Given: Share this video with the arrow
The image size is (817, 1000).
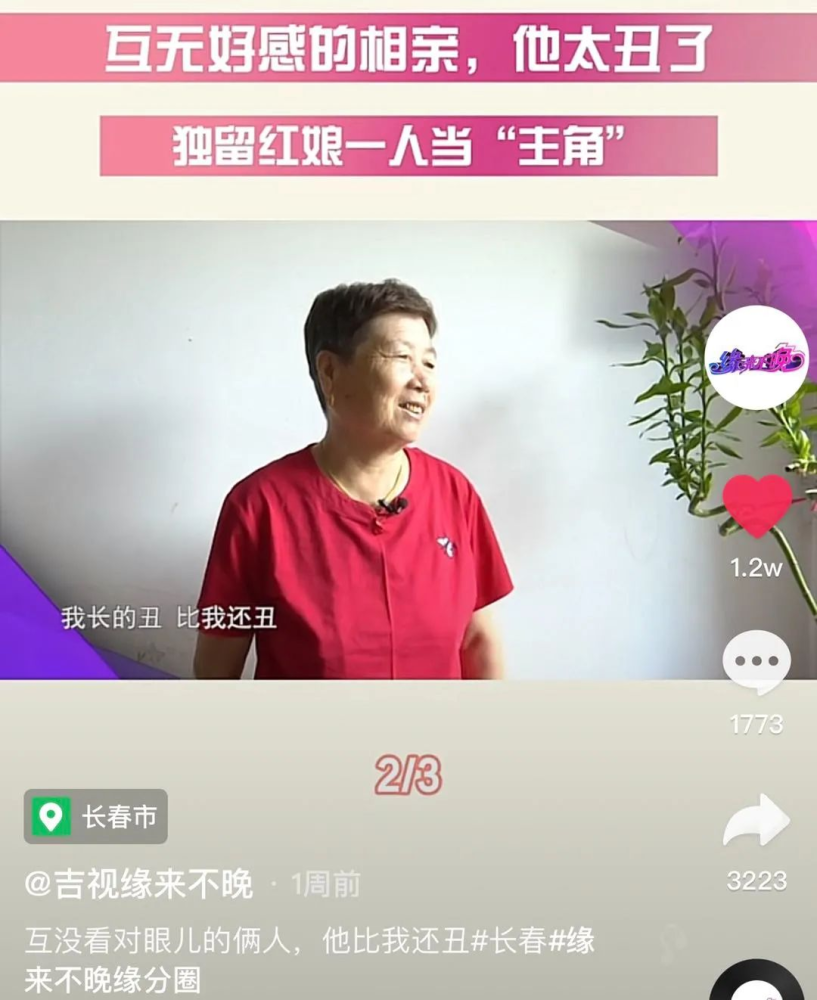Looking at the screenshot, I should 756,820.
